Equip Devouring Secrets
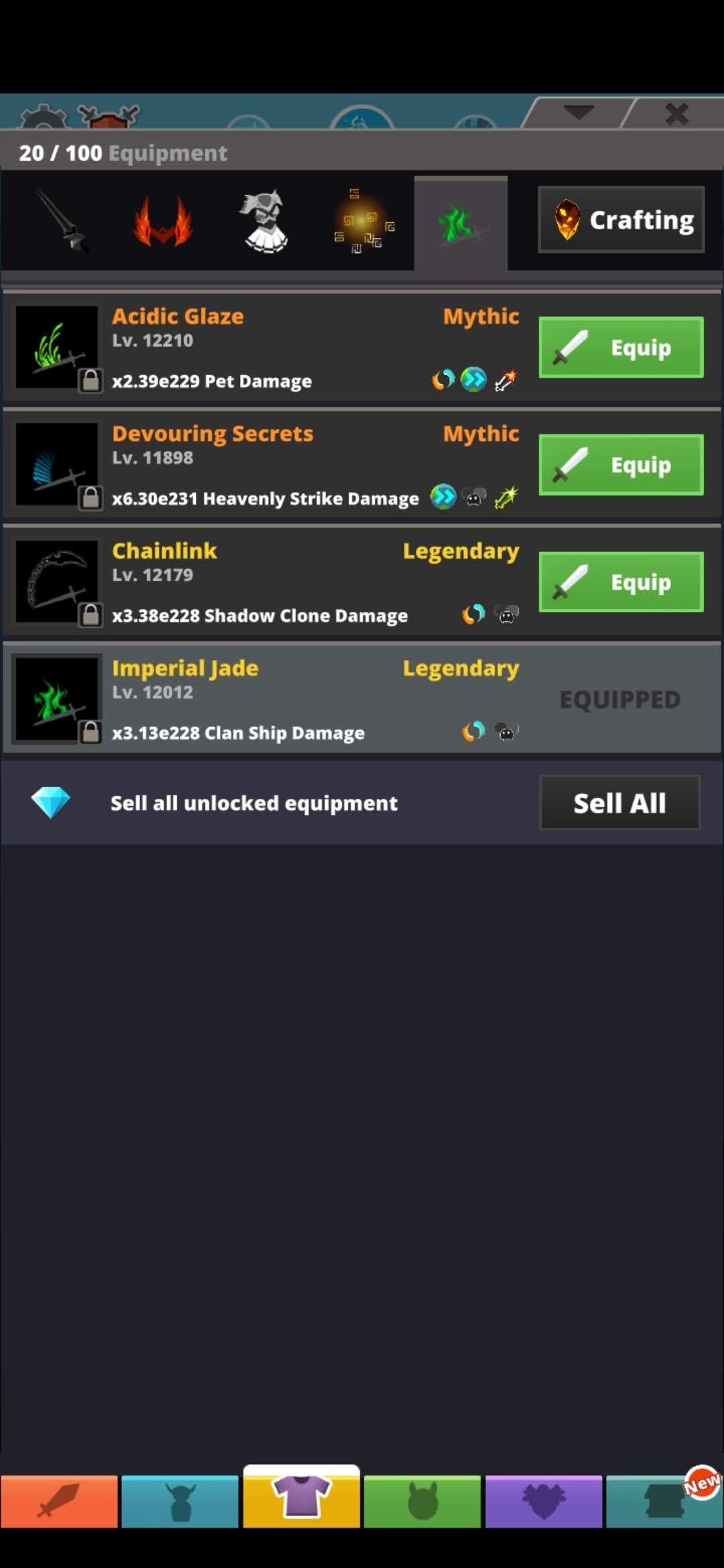 [621, 464]
